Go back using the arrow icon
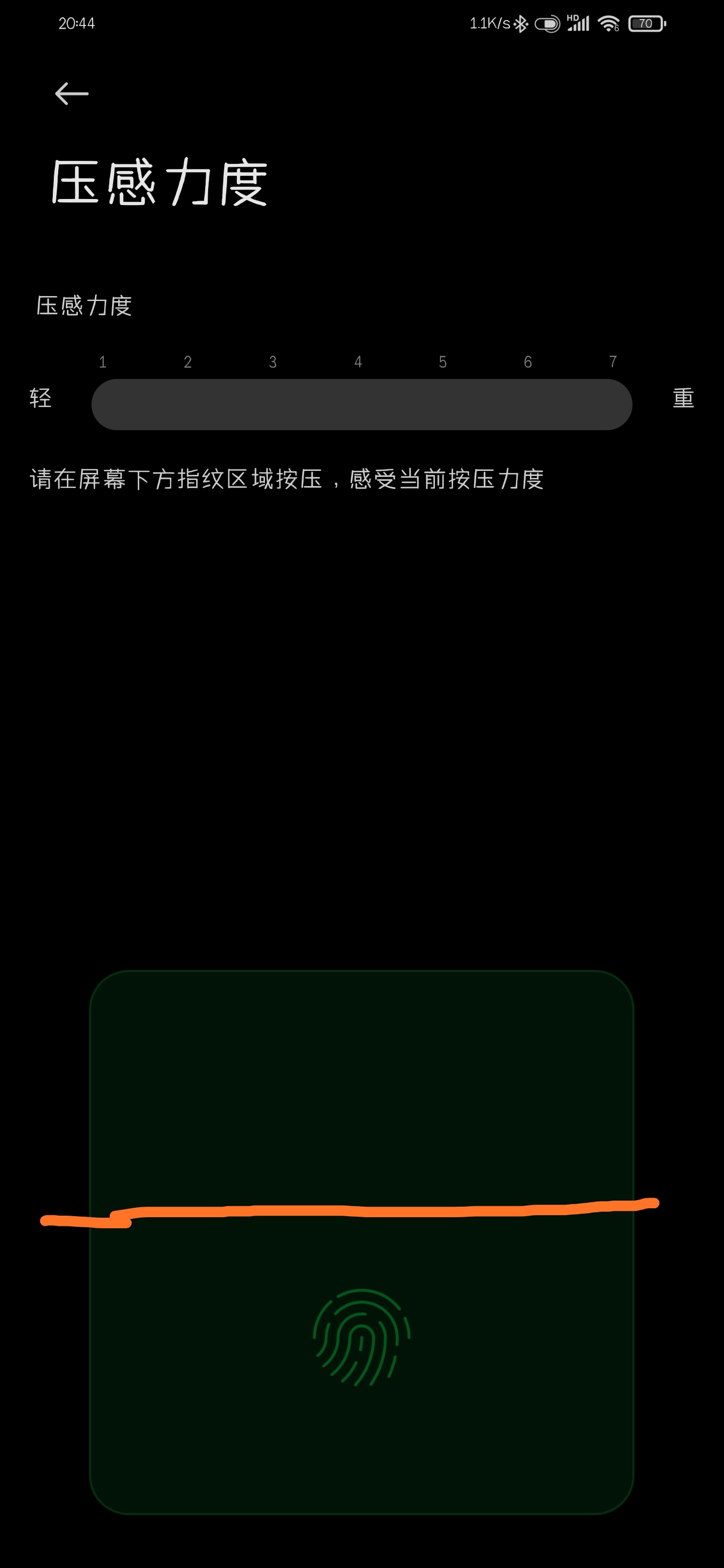This screenshot has height=1568, width=724. click(x=72, y=94)
